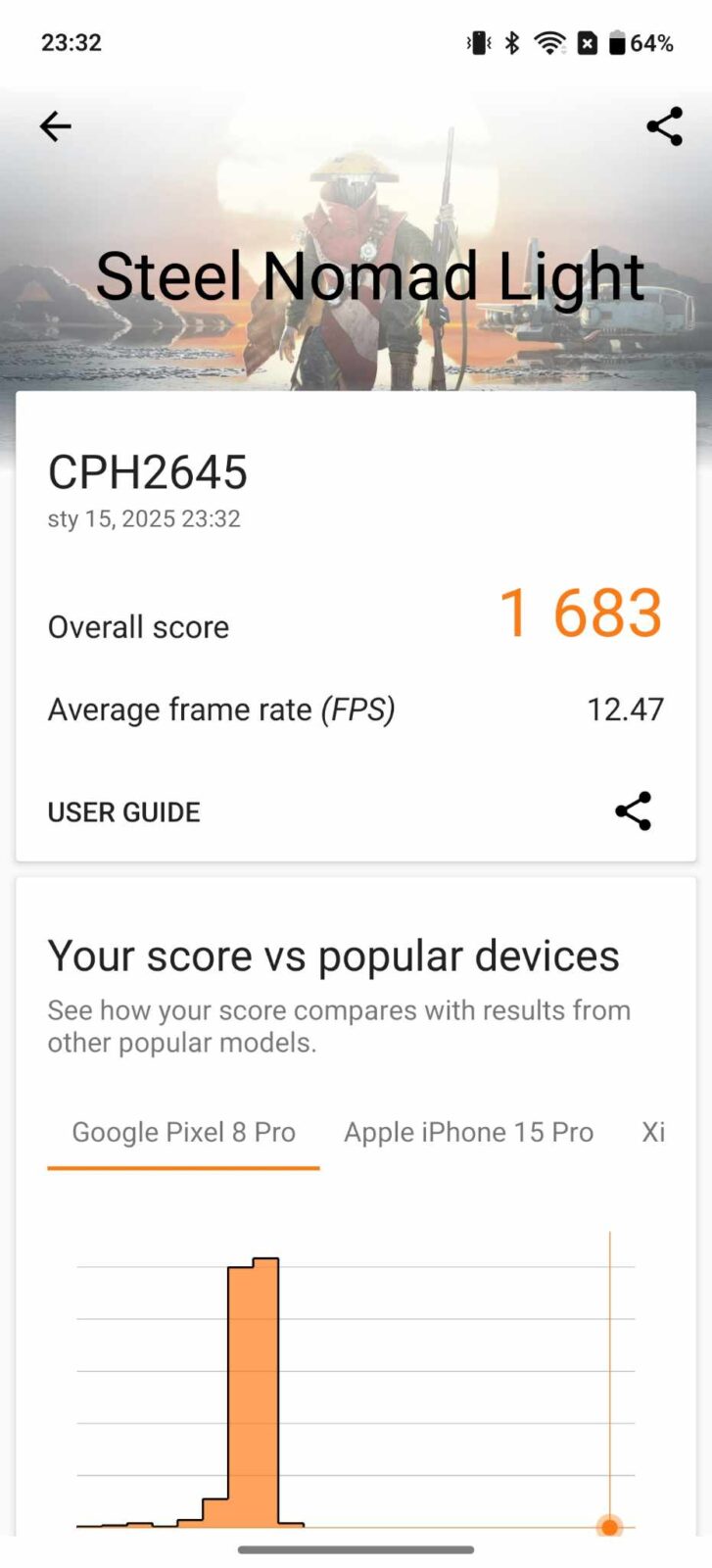This screenshot has width=712, height=1568.
Task: Share the benchmark via the header icon
Action: pos(664,126)
